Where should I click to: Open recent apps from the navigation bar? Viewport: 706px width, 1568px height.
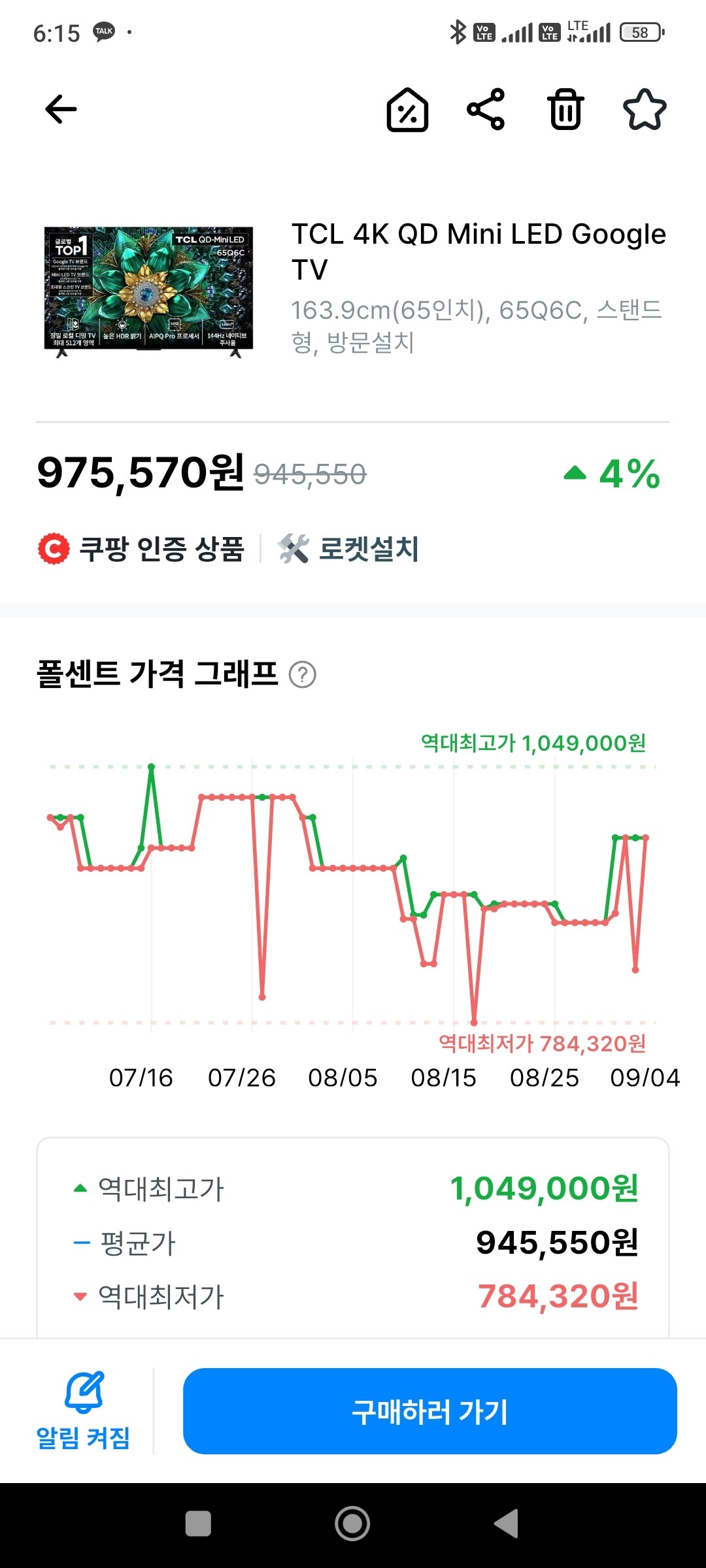[198, 1524]
